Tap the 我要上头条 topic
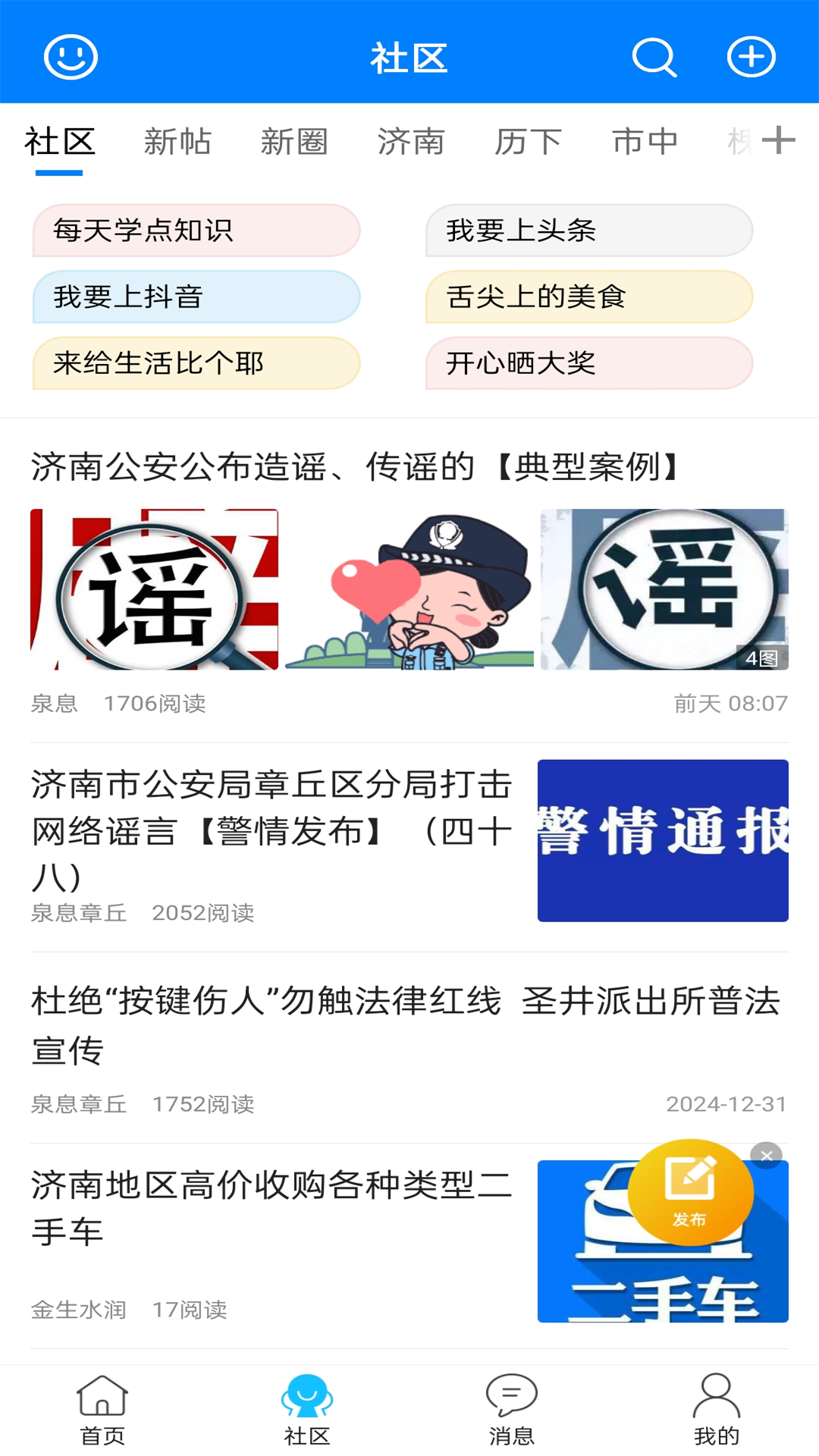 coord(588,231)
